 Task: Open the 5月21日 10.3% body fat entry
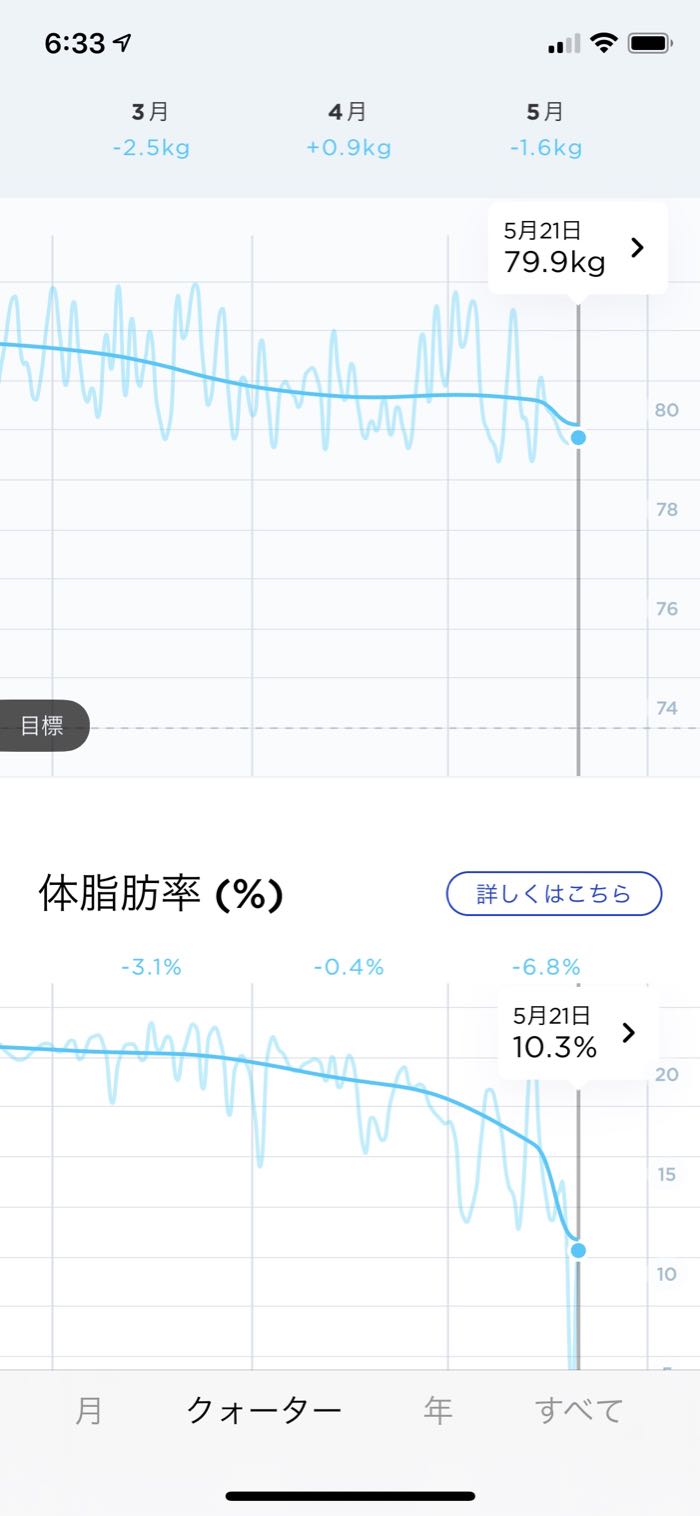(577, 1033)
